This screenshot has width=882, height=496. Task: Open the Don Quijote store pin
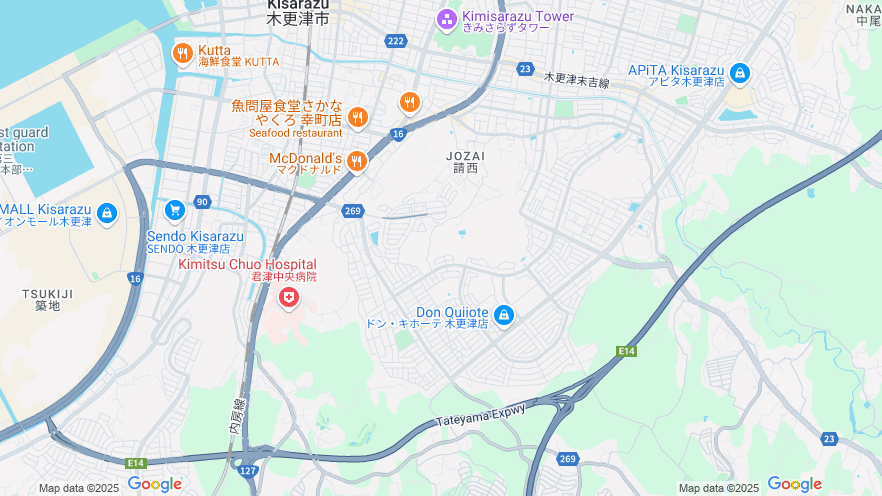[x=503, y=315]
